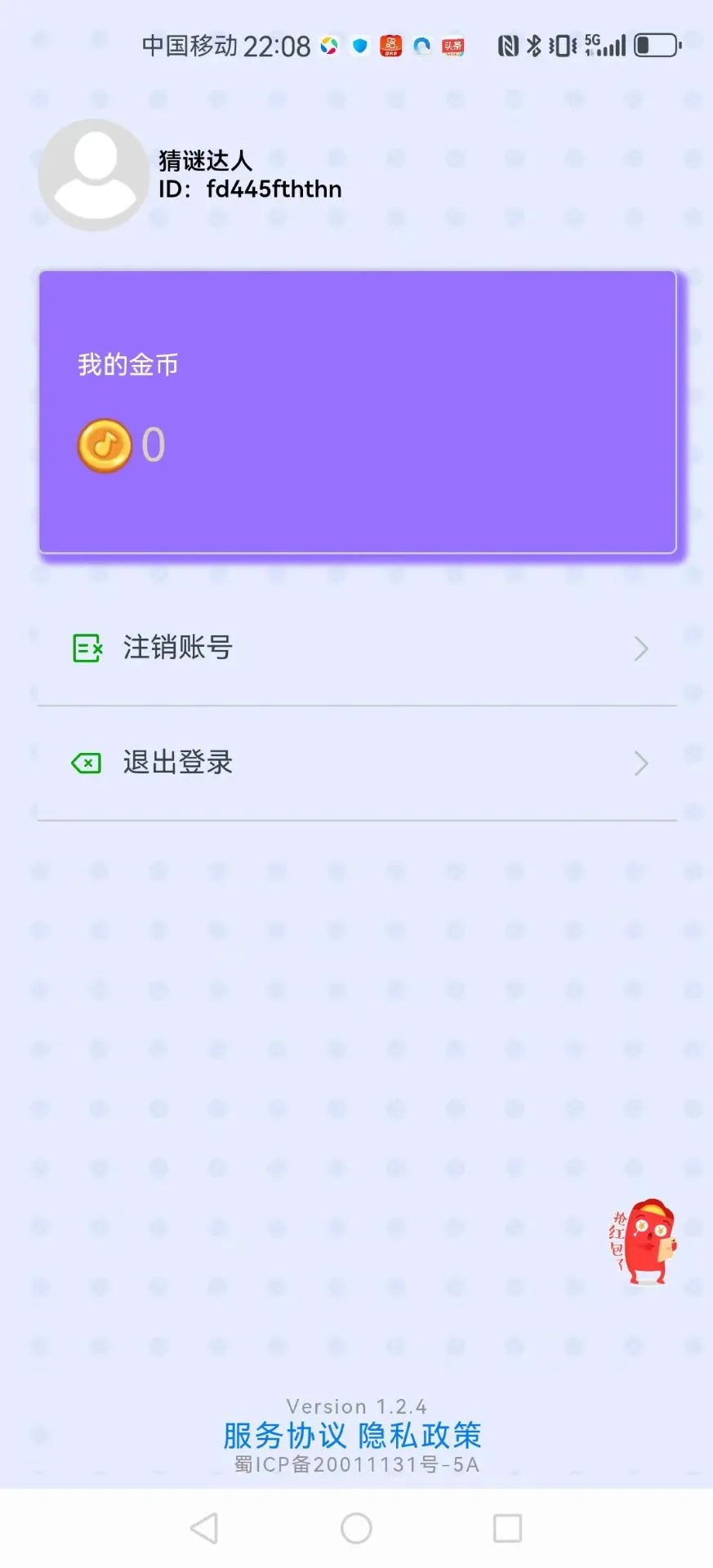Tap the Version 1.2.4 text
The width and height of the screenshot is (713, 1568).
tap(356, 1405)
